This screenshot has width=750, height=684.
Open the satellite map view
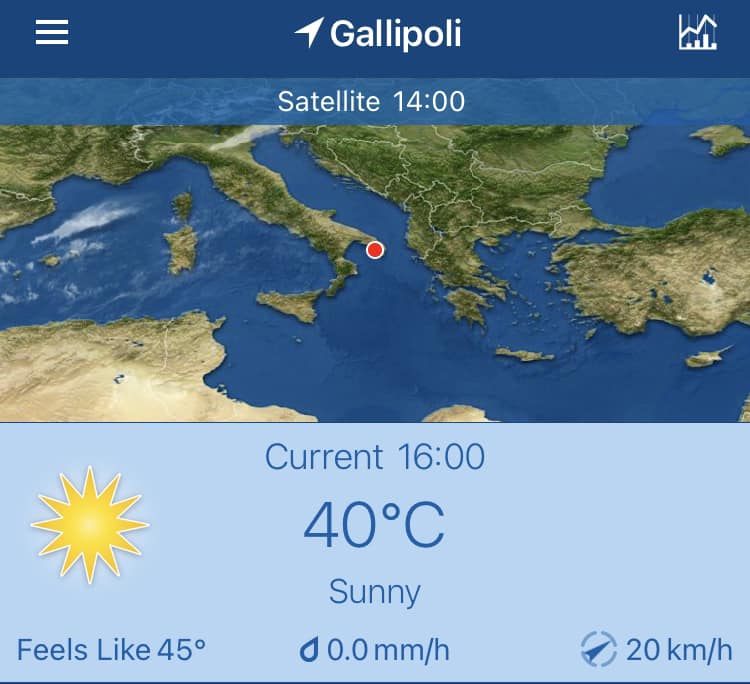click(x=374, y=270)
